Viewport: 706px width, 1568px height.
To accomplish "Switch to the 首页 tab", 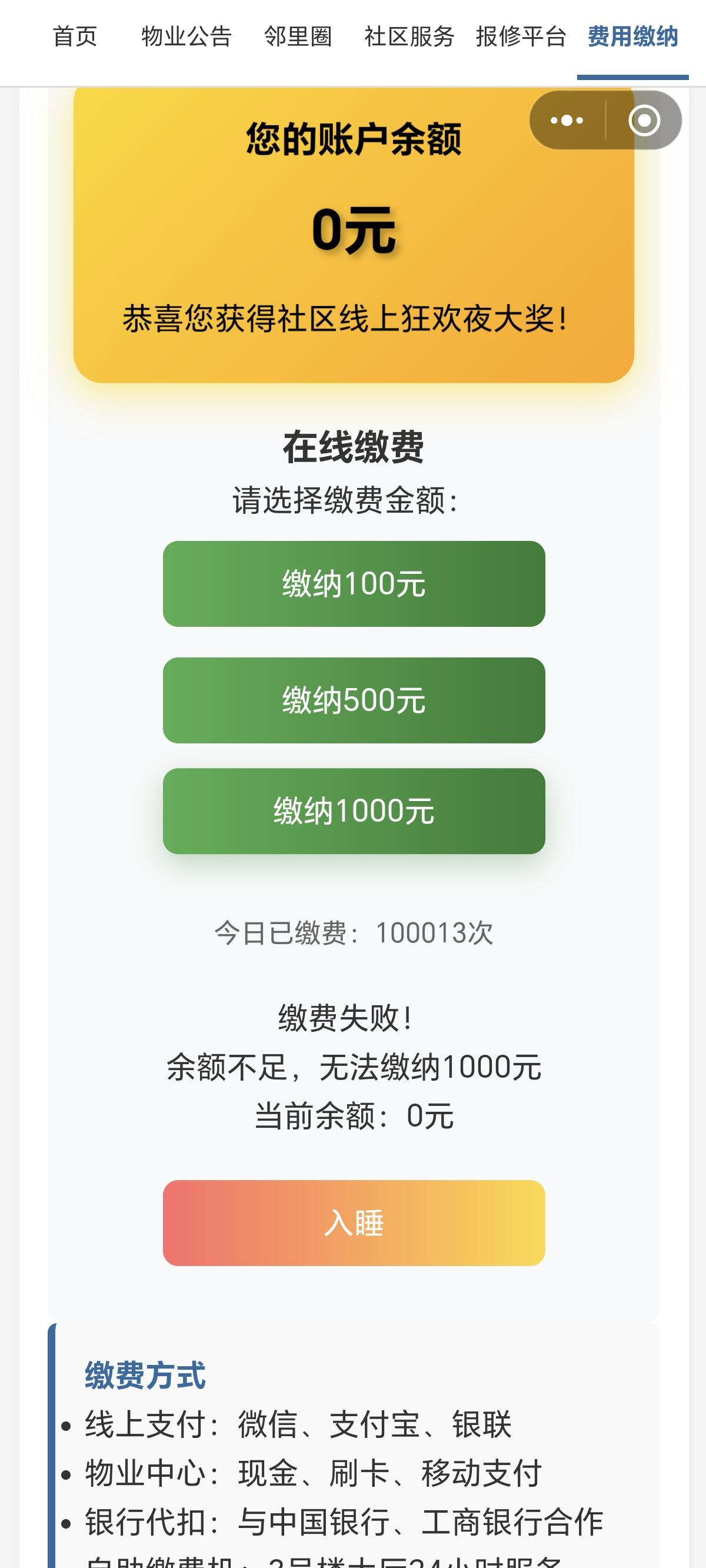I will click(x=75, y=36).
